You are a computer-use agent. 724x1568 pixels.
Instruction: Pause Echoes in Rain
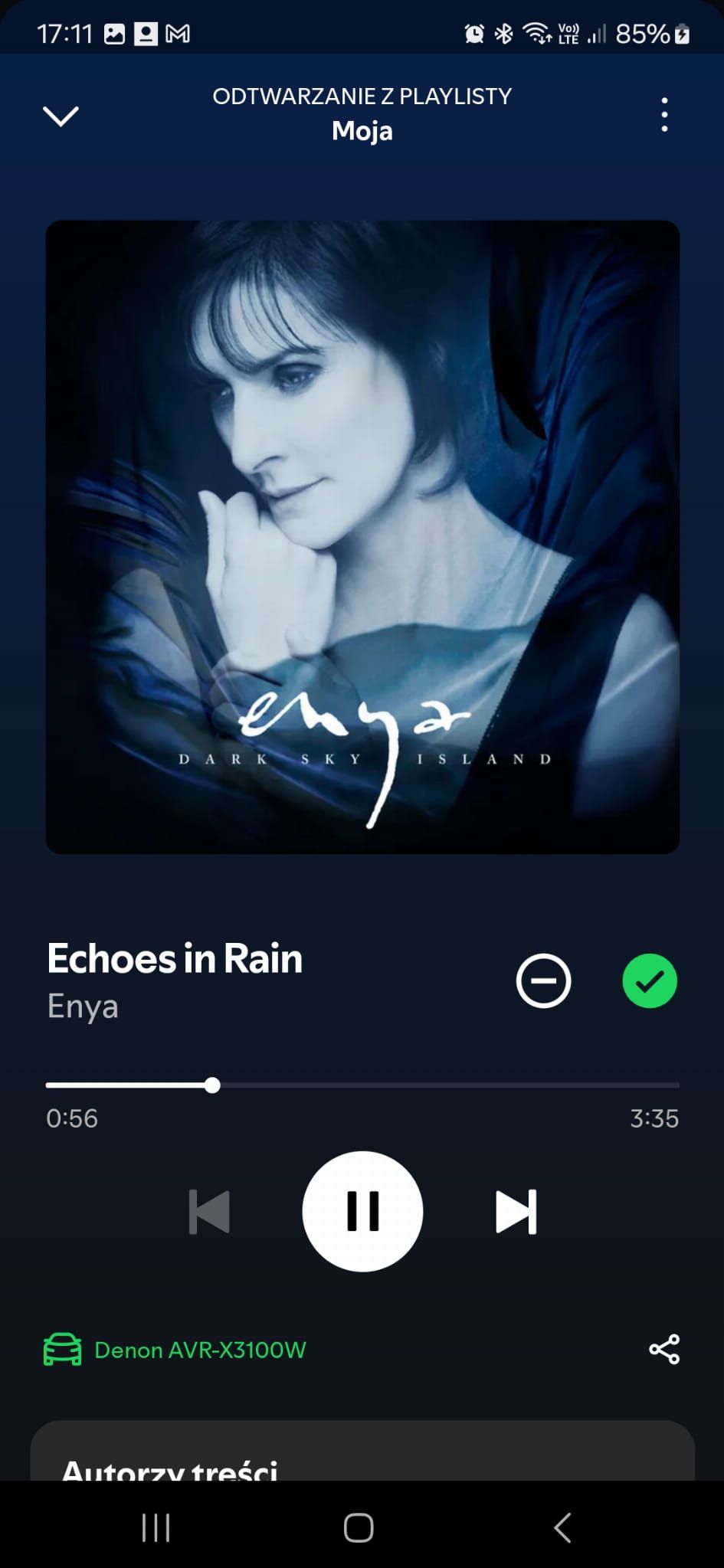coord(362,1211)
